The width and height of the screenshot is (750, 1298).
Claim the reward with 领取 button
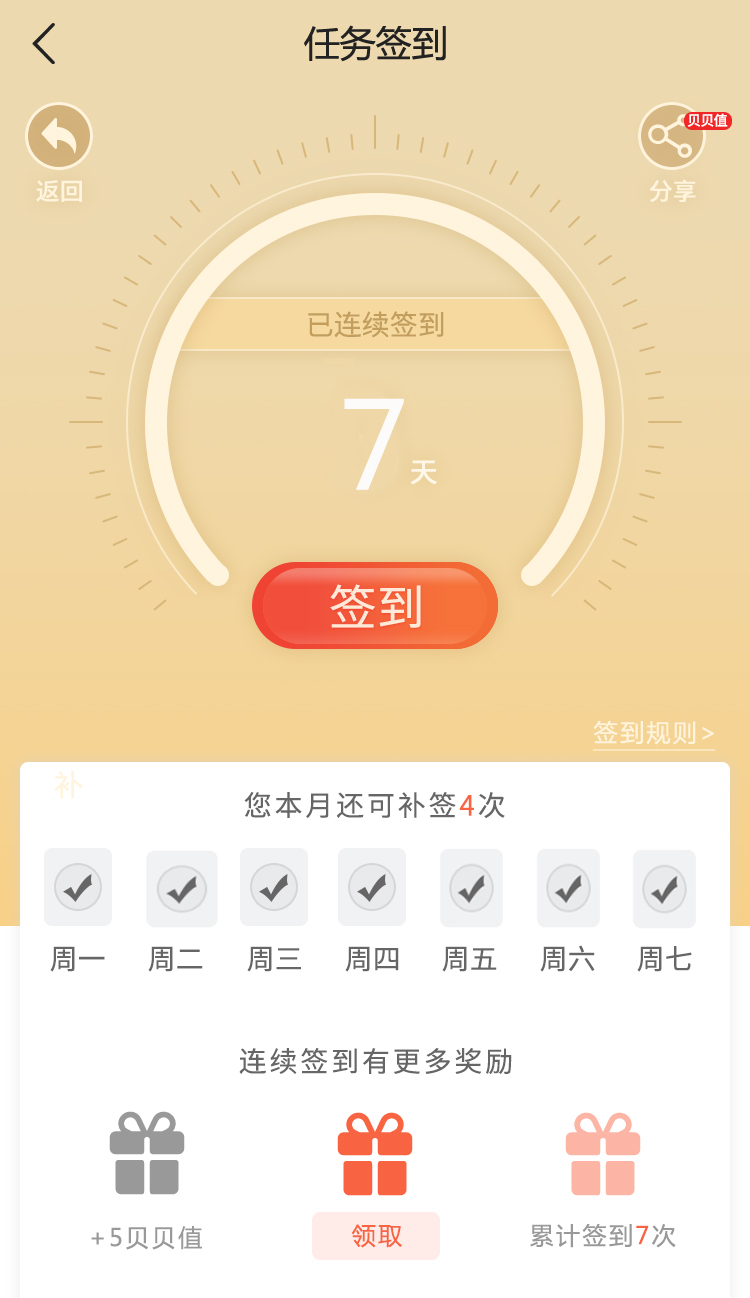click(x=376, y=1236)
